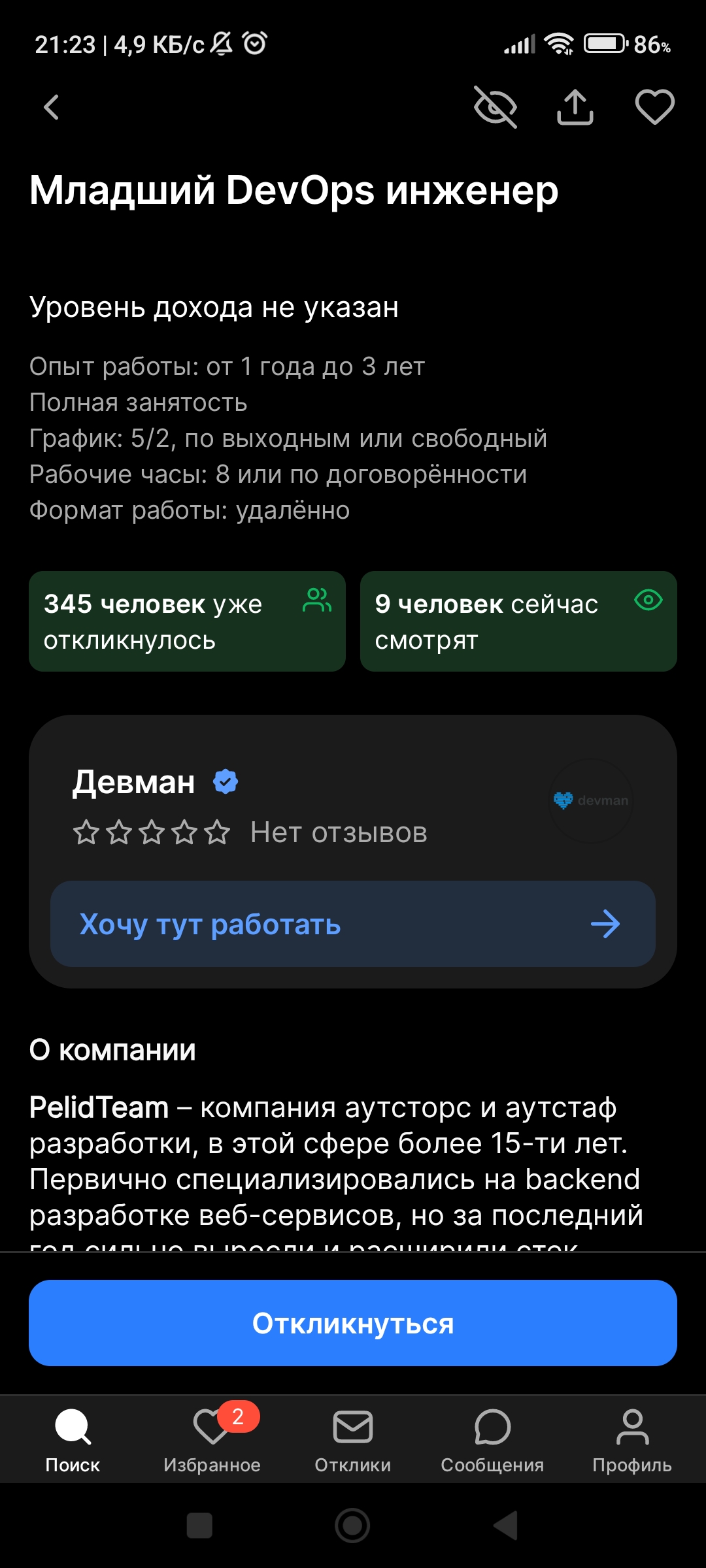Switch to the Профиль tab
Viewport: 706px width, 1568px height.
632,1441
